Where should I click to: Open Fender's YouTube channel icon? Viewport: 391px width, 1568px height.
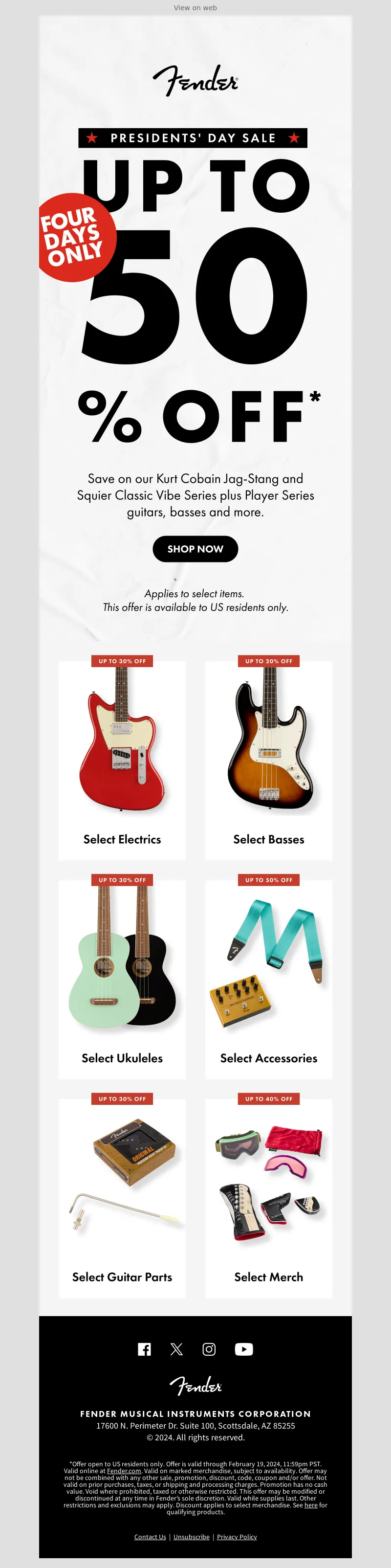click(244, 1349)
